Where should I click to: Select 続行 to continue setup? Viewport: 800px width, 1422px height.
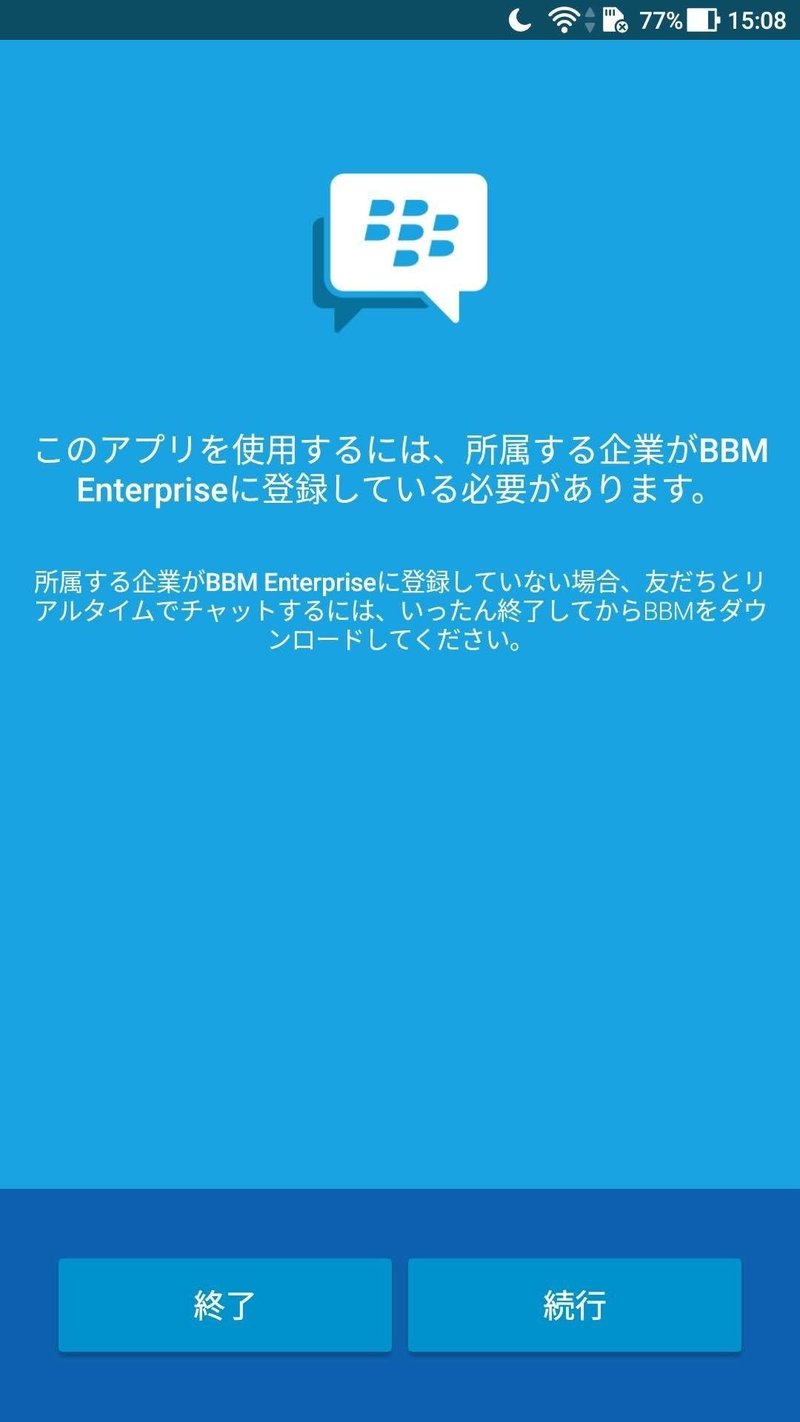point(575,1305)
